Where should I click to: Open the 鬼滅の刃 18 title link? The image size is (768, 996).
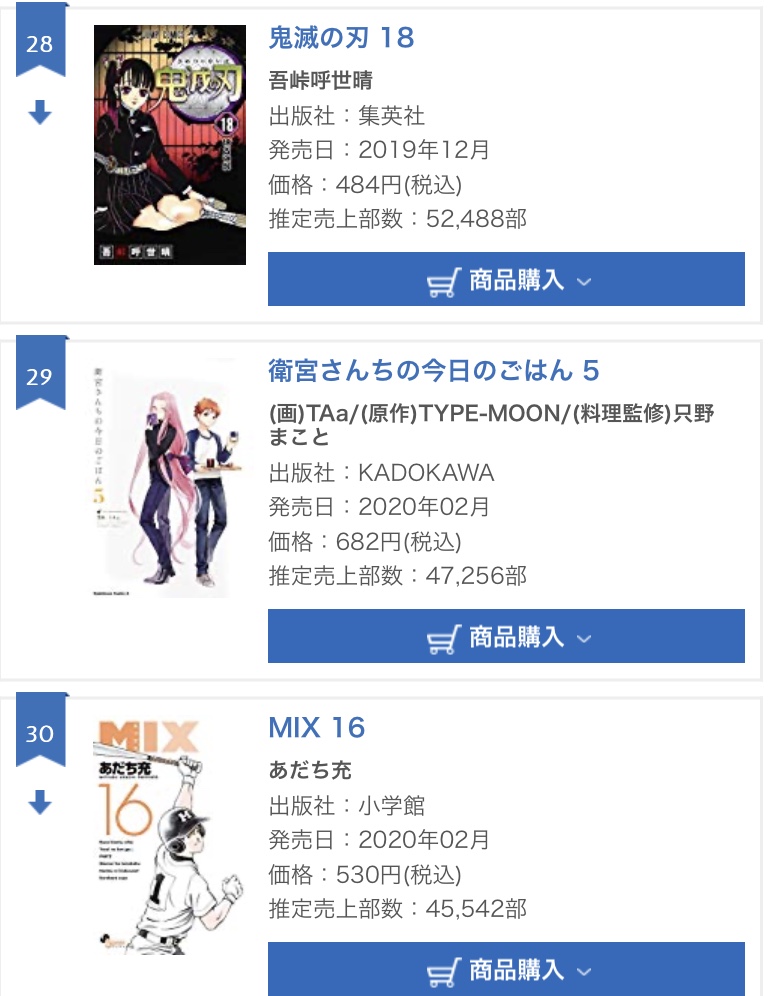341,38
